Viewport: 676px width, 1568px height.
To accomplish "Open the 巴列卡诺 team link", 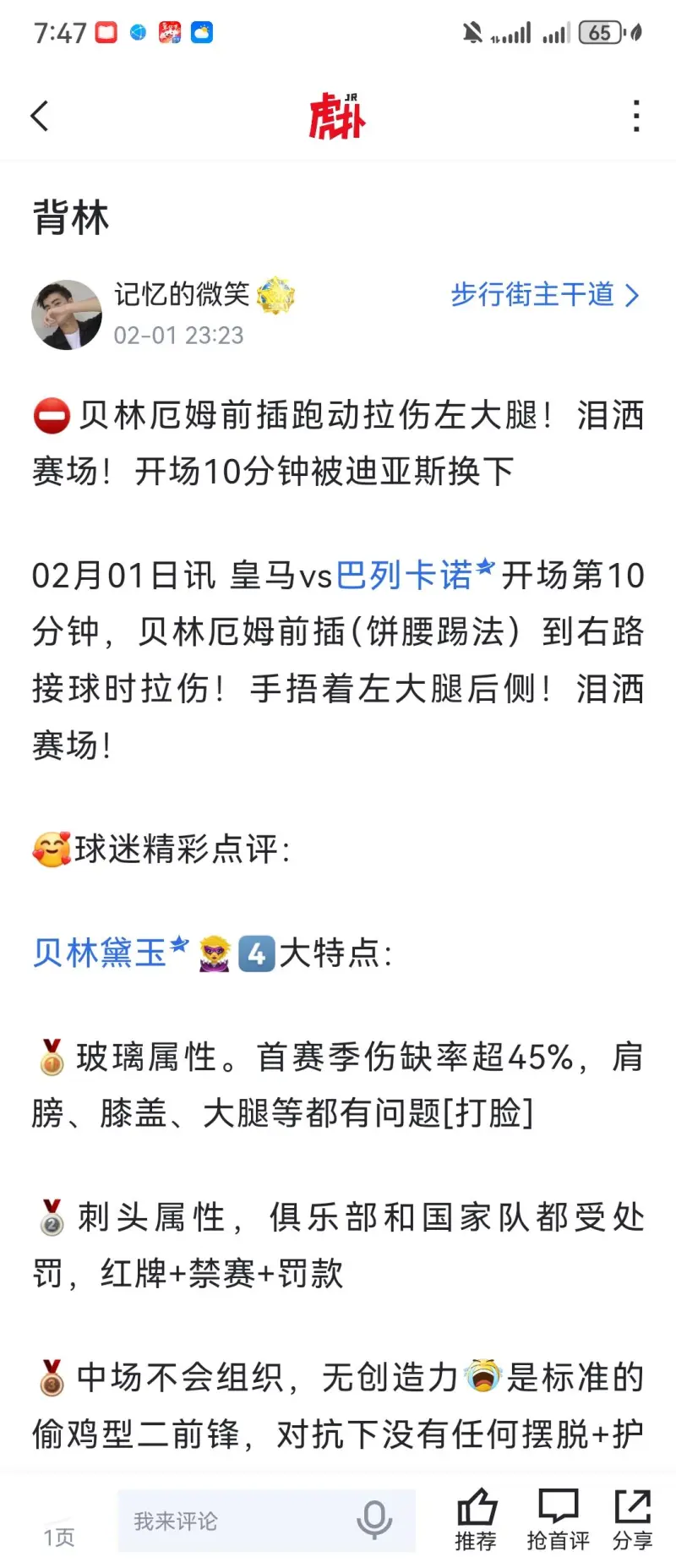I will coord(406,576).
